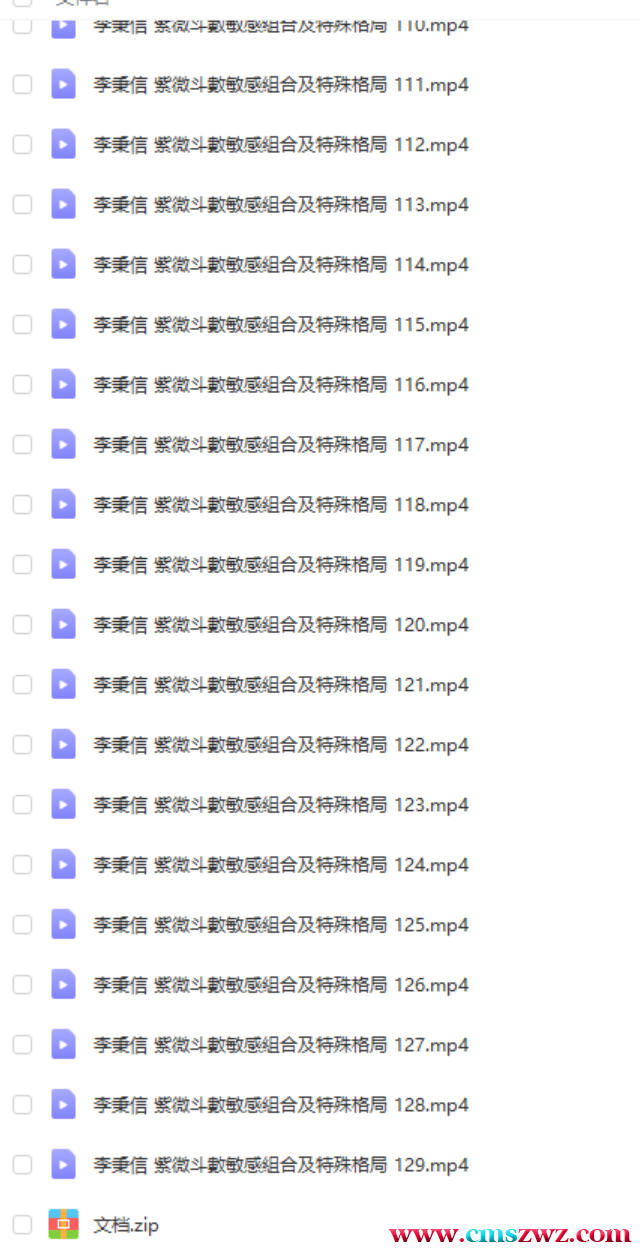This screenshot has height=1252, width=640.
Task: Open the 文档.zip archive
Action: [126, 1225]
